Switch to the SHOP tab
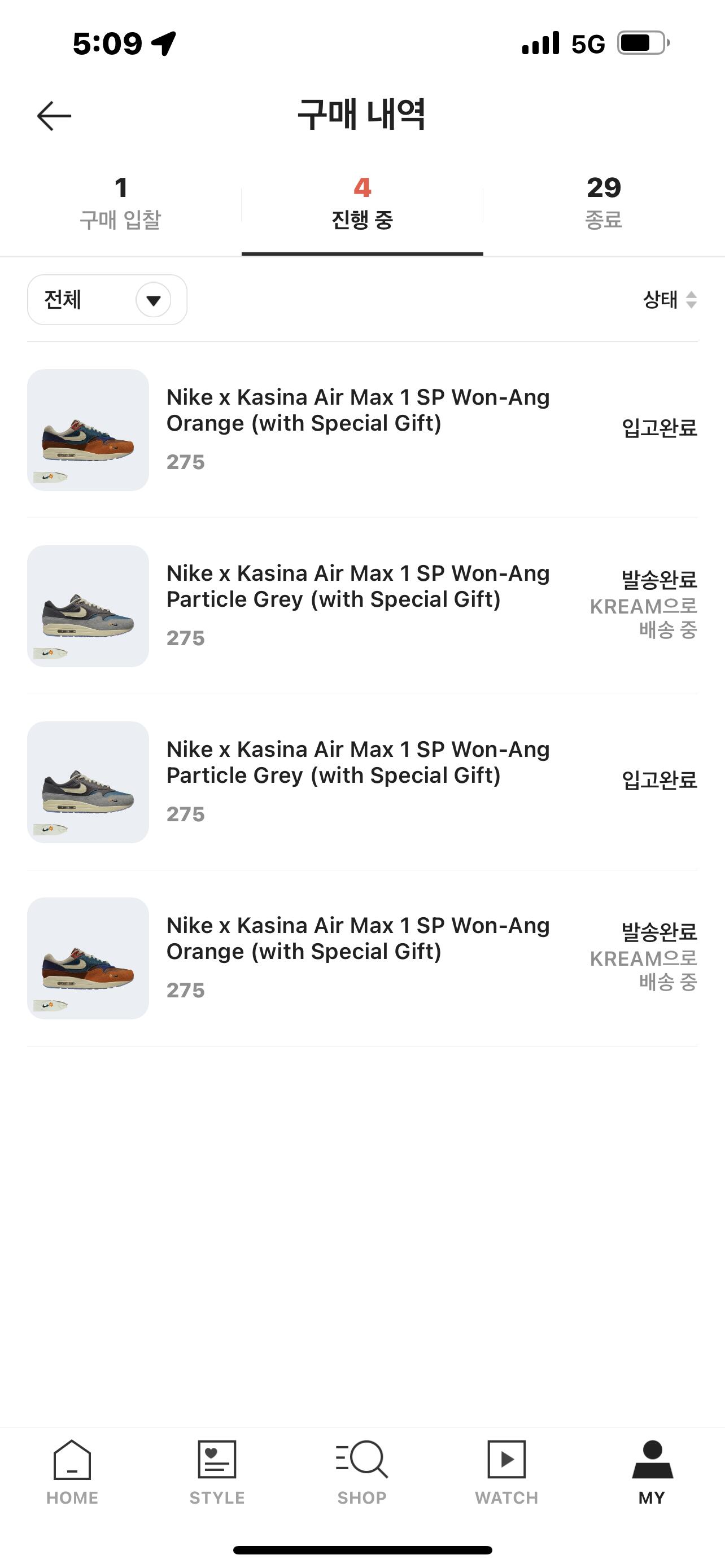The height and width of the screenshot is (1568, 725). [361, 1471]
